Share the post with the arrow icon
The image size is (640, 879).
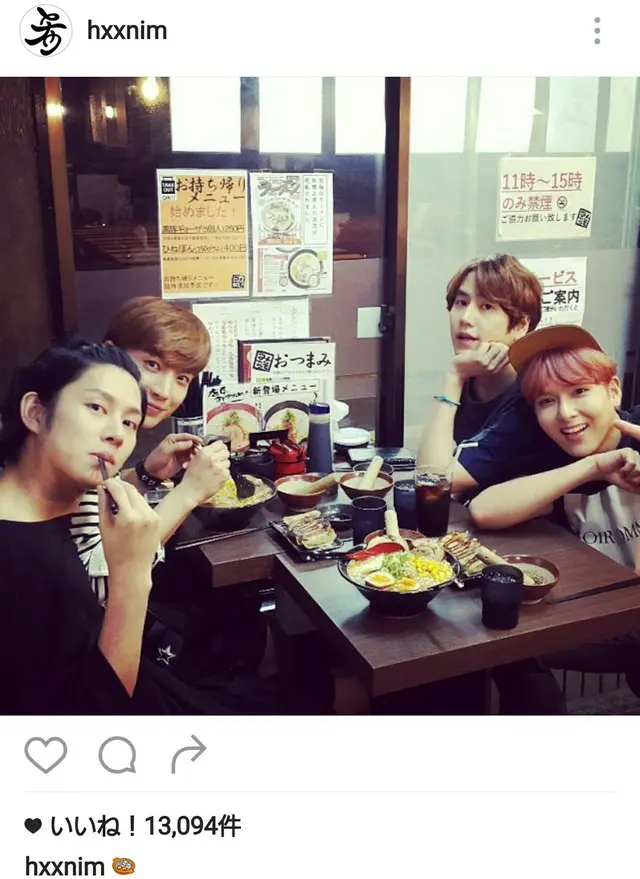(x=188, y=755)
